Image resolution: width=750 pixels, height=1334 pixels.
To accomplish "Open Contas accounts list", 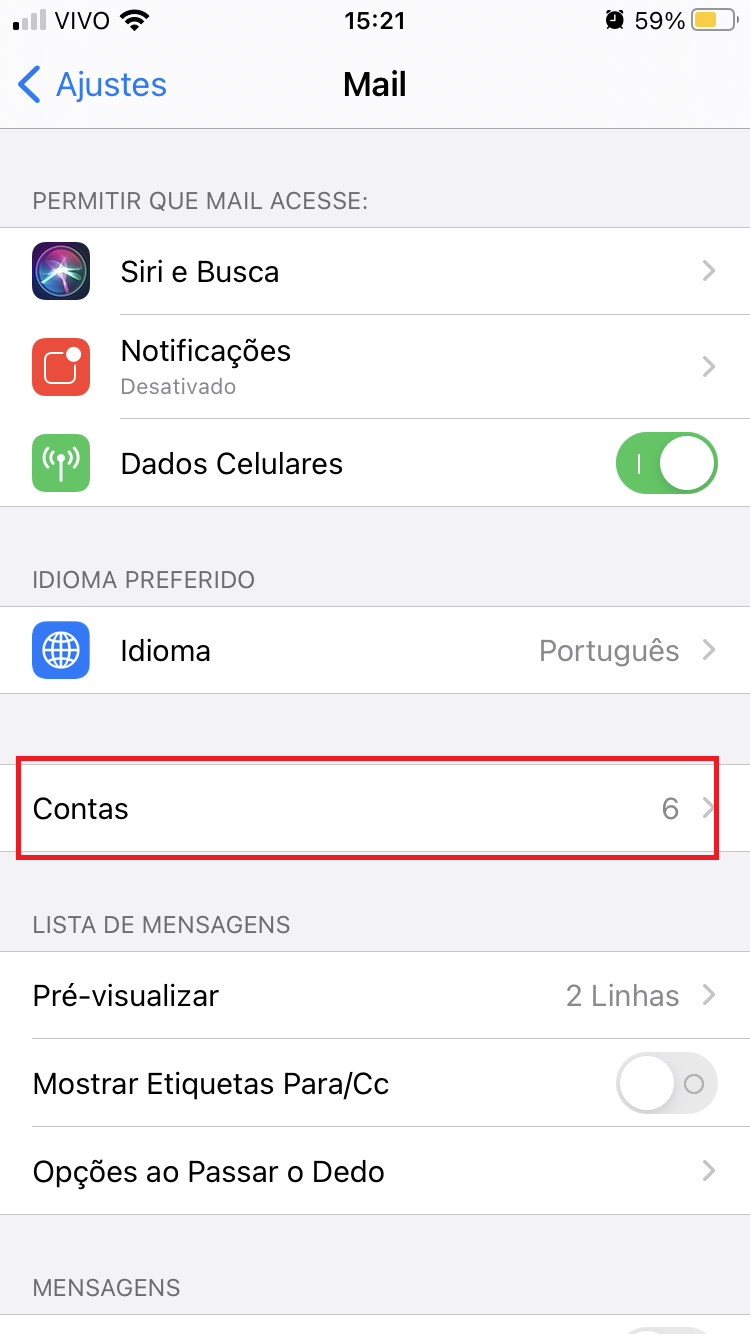I will click(x=375, y=808).
